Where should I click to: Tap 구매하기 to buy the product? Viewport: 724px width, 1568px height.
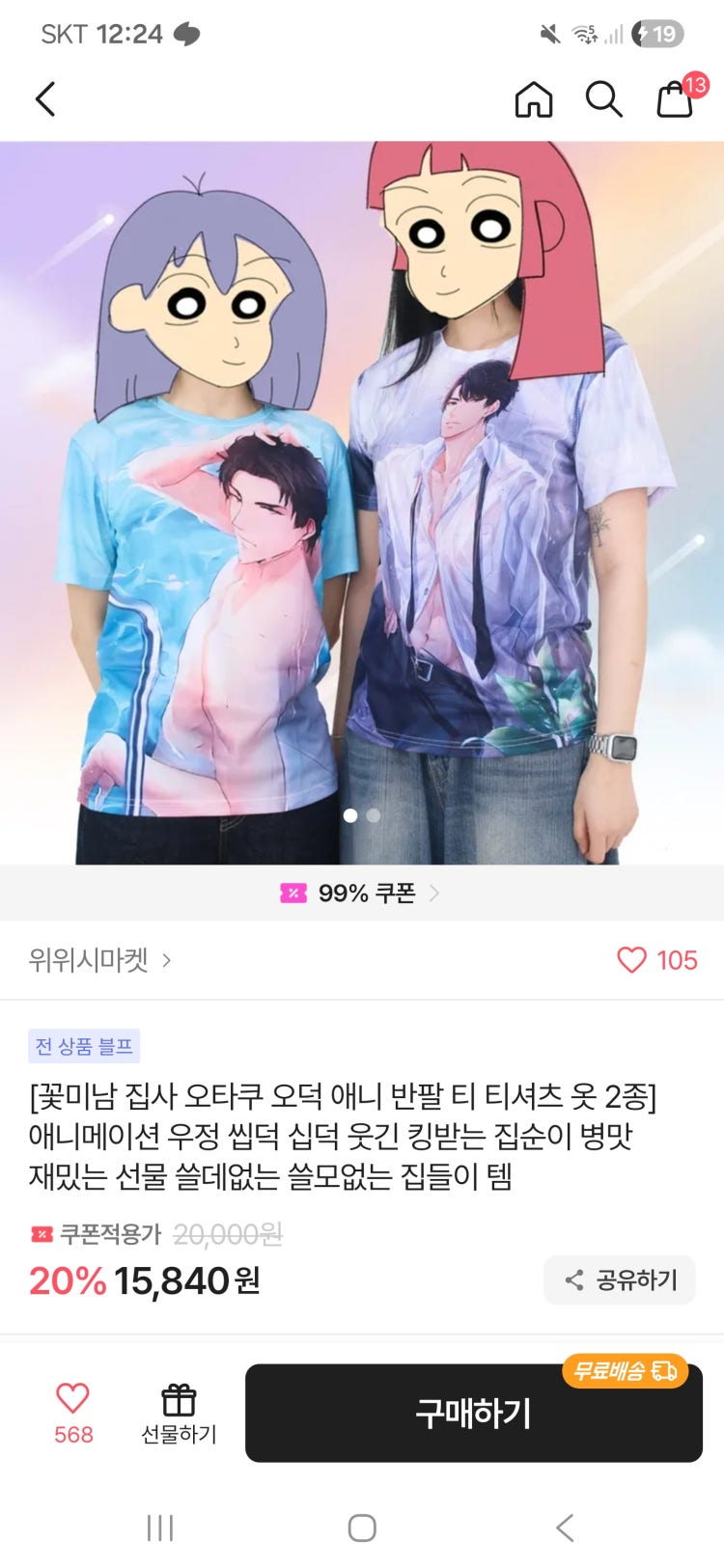(x=473, y=1414)
